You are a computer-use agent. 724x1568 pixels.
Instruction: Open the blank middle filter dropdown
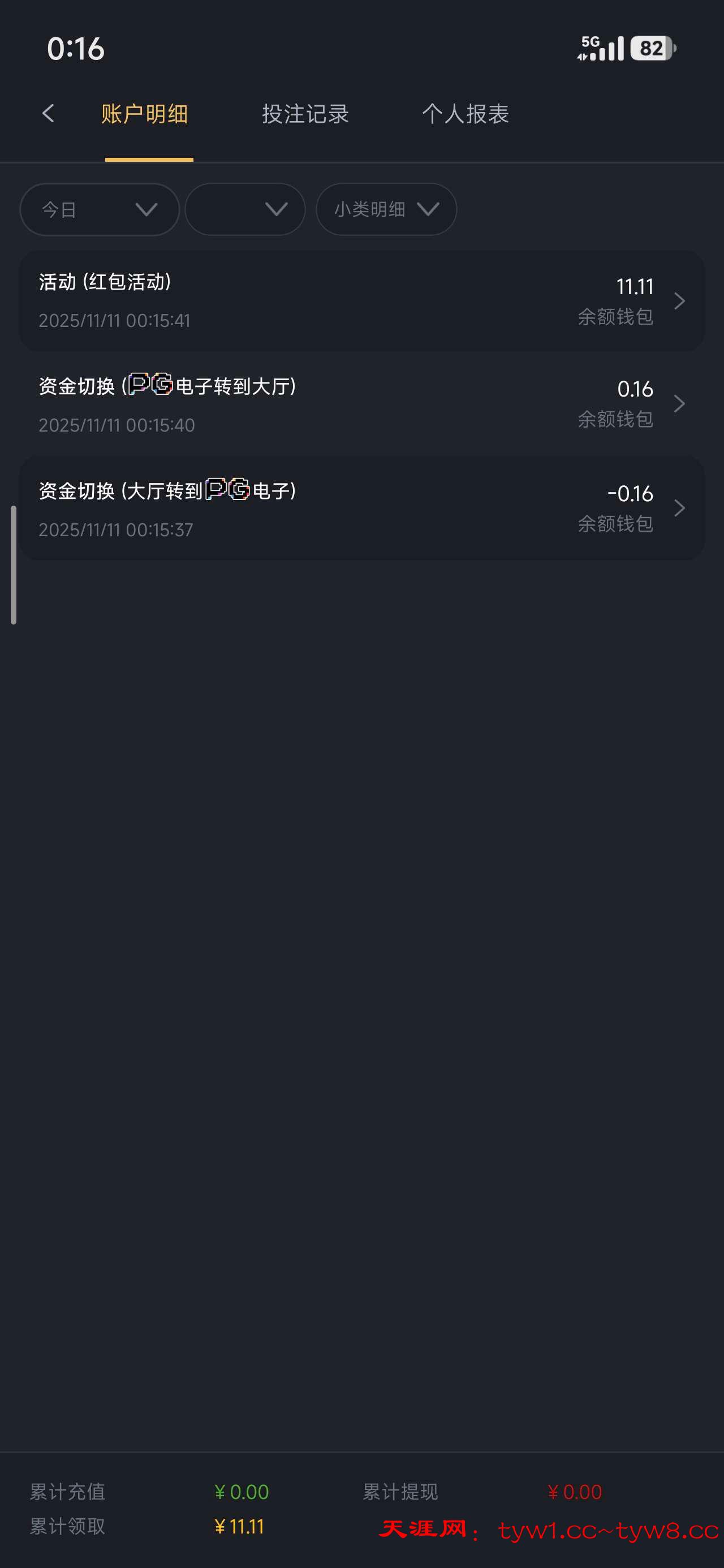(245, 209)
